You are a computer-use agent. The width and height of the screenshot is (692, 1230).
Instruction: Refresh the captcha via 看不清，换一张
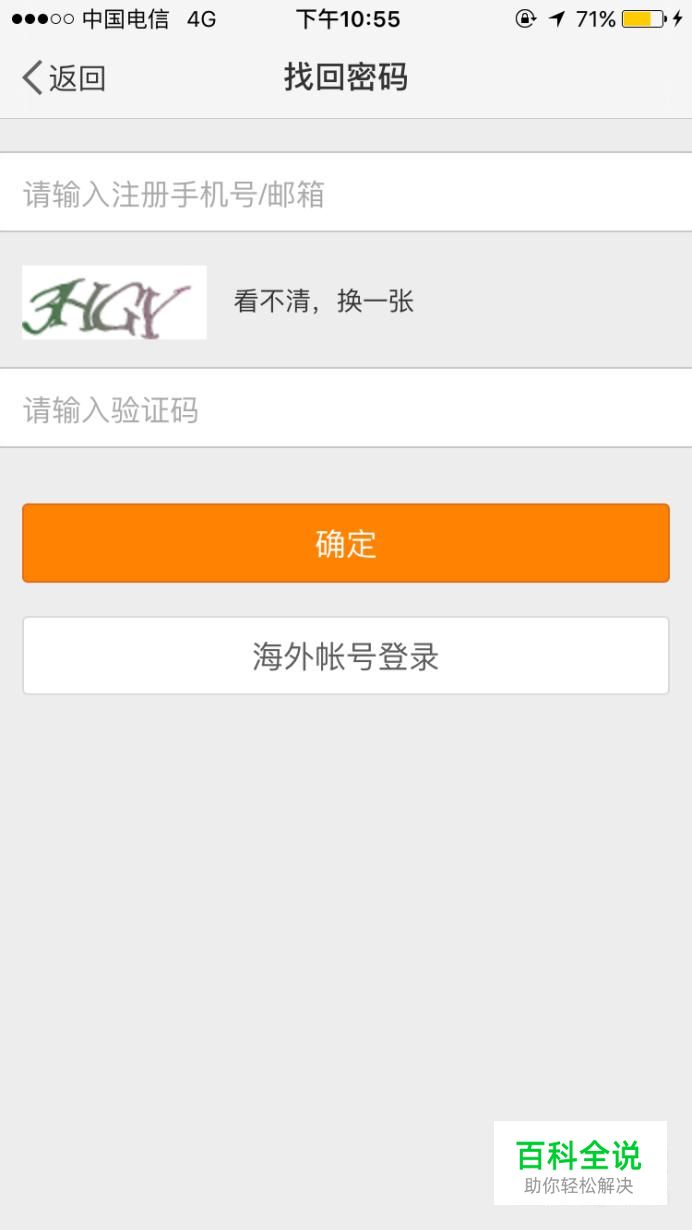click(323, 302)
